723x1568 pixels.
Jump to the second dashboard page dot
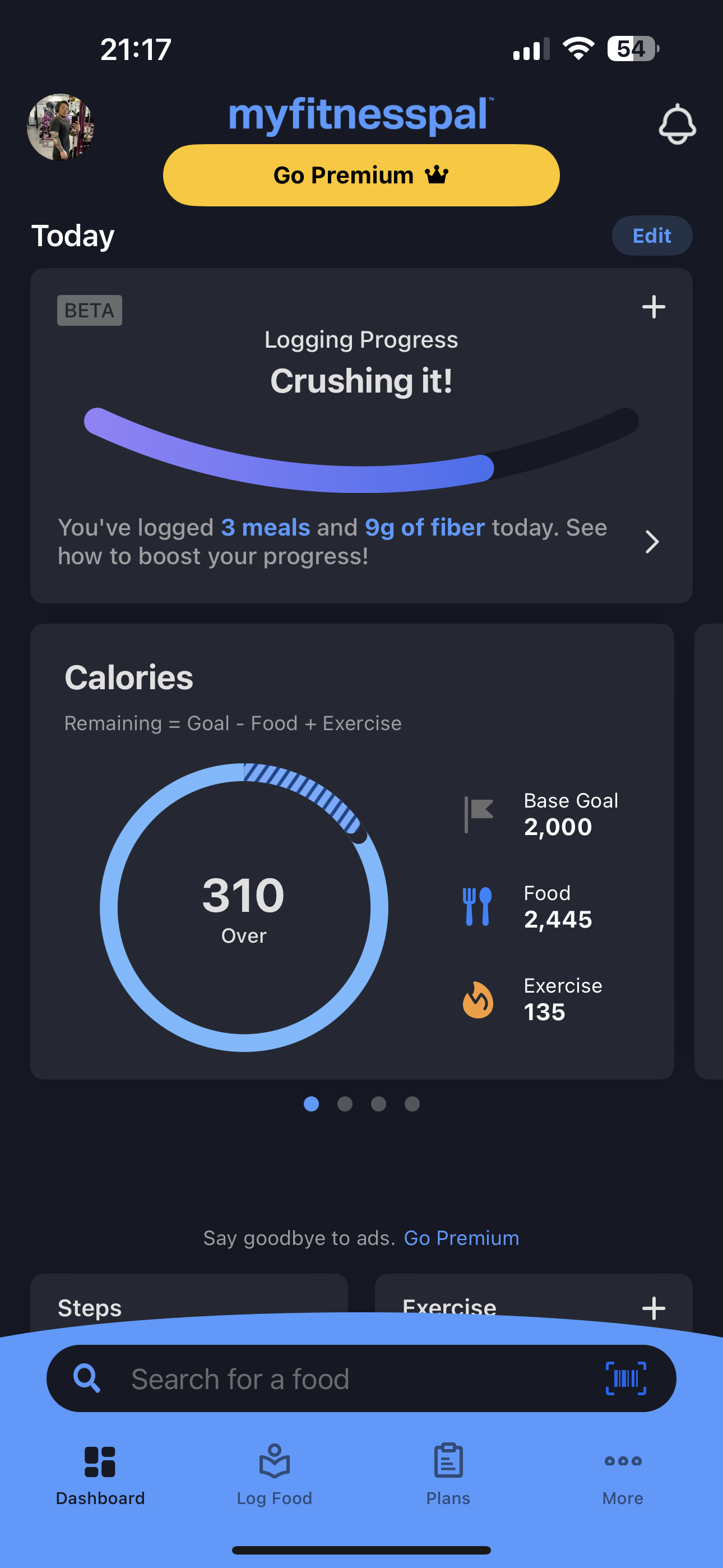[345, 1104]
